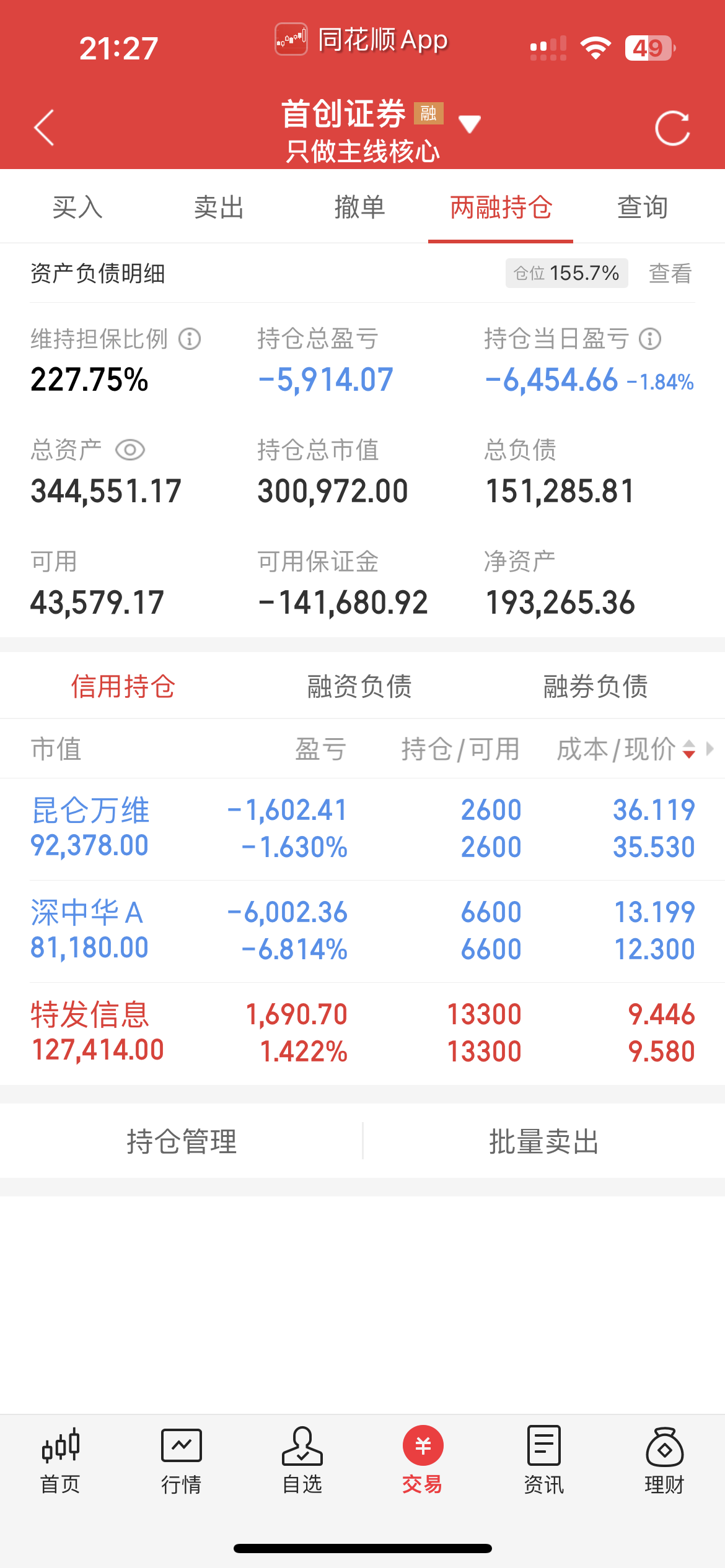The image size is (725, 1568).
Task: Tap 查看 for asset and liability details
Action: [x=670, y=273]
